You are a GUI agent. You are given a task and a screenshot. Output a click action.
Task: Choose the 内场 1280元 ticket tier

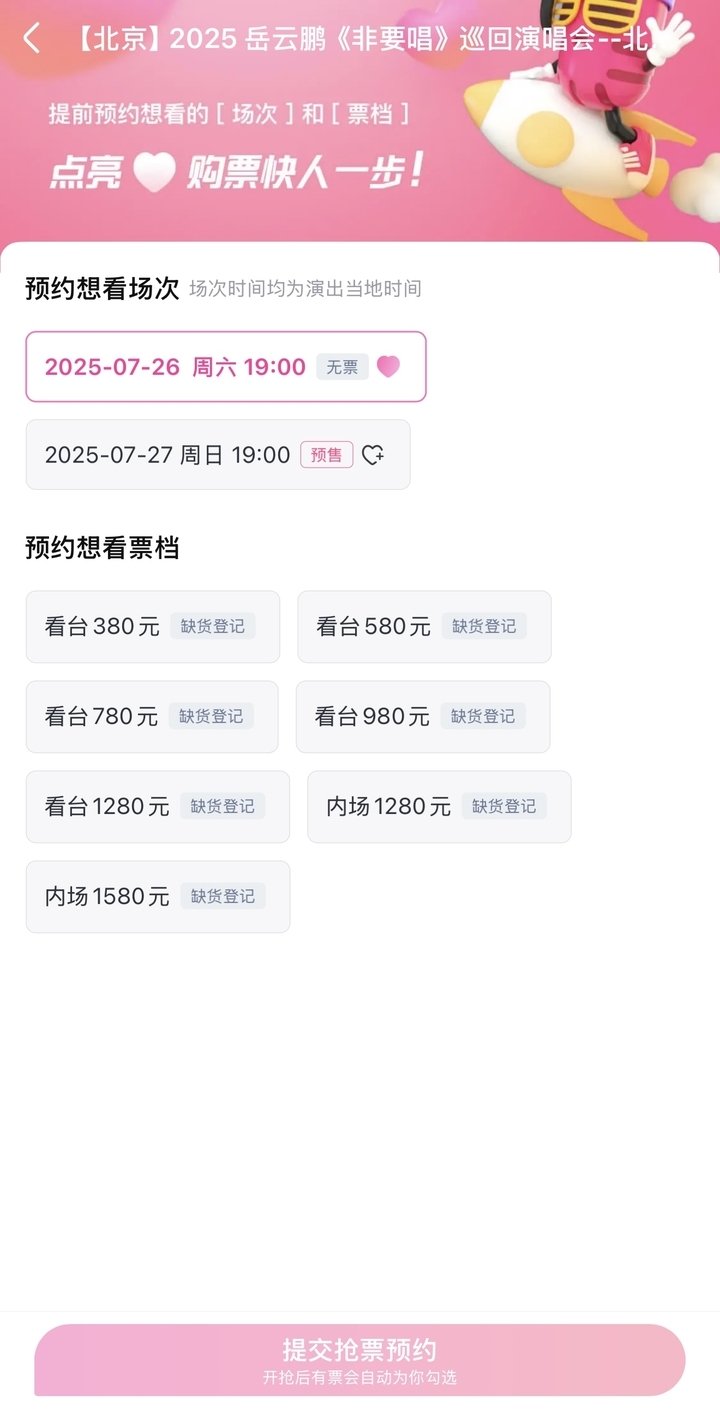(x=439, y=807)
